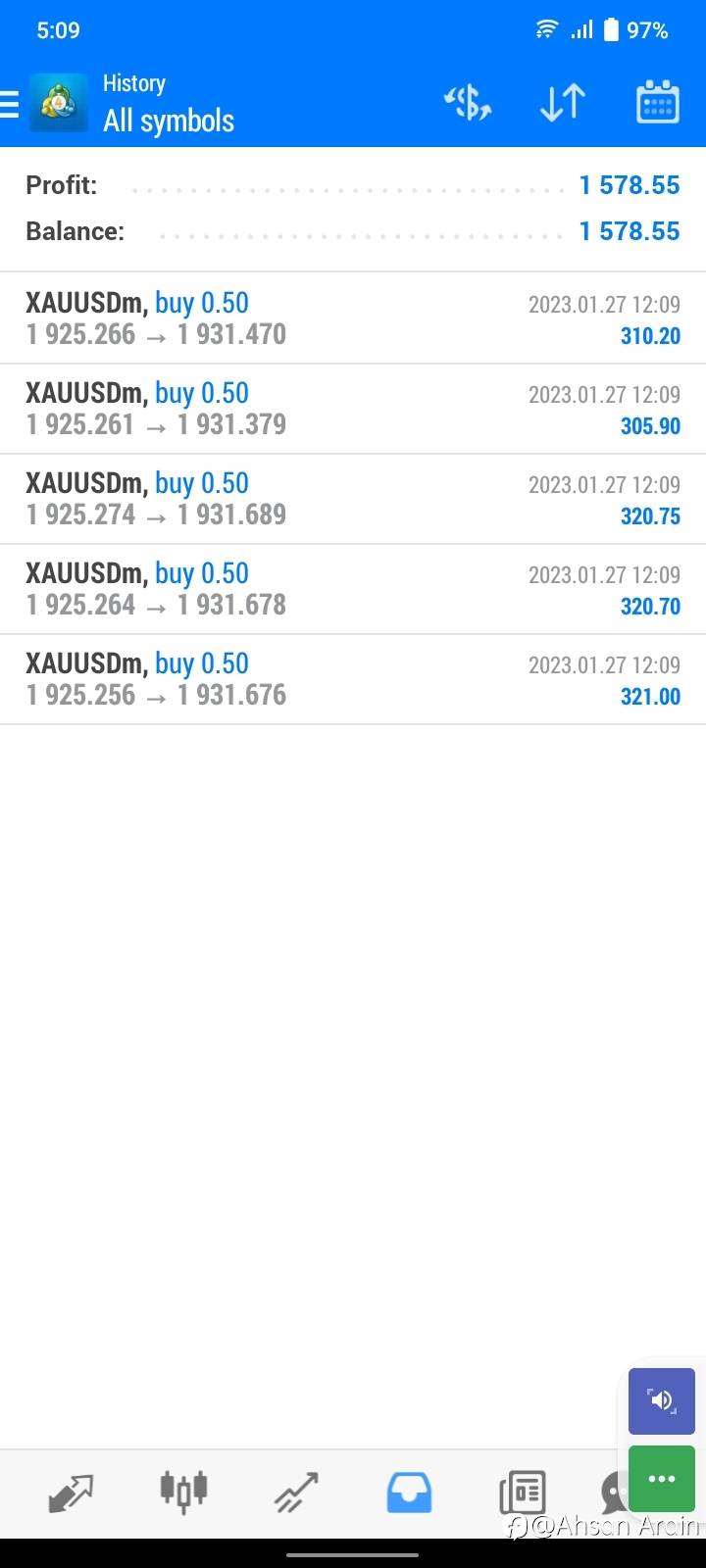Switch to the News tab

click(x=522, y=1494)
